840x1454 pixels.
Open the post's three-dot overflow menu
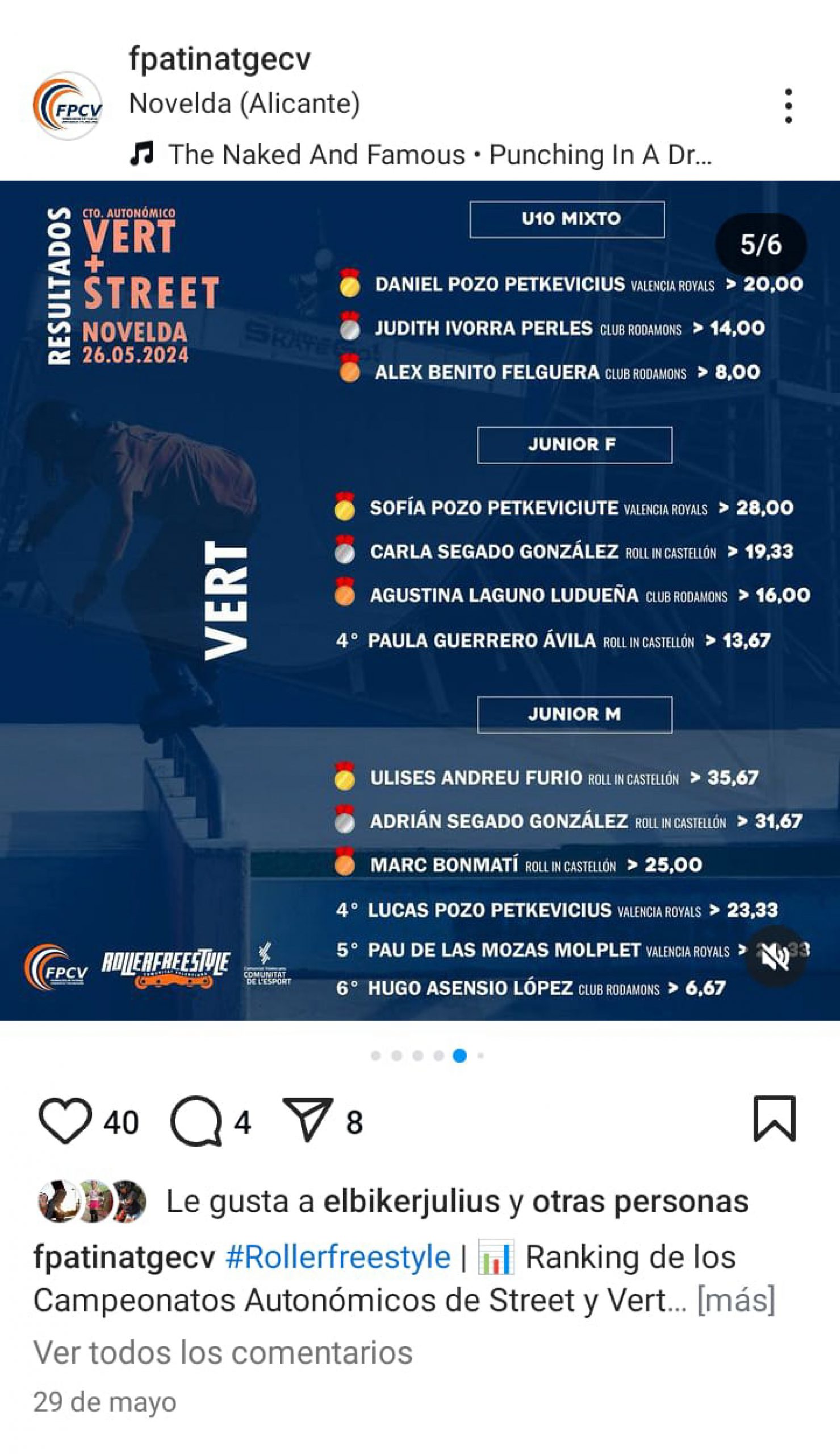(788, 106)
